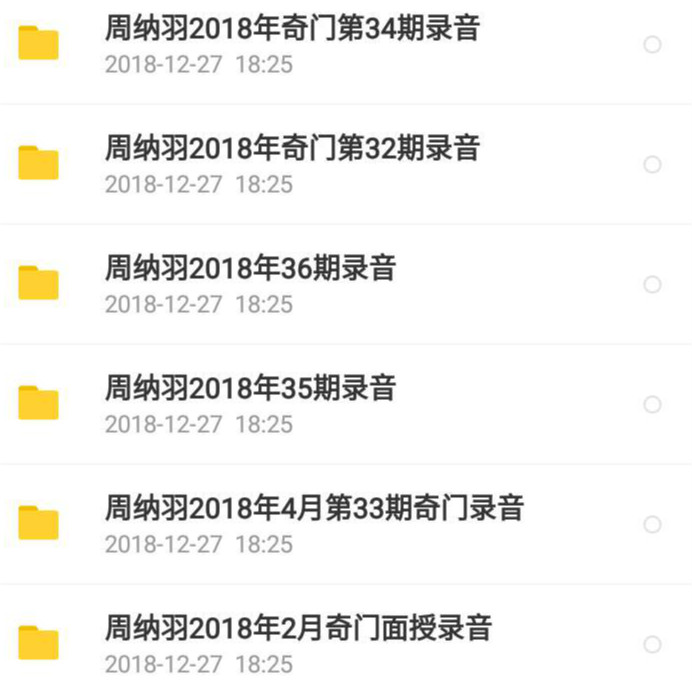The image size is (692, 681).
Task: Open folder 周纳羽2018年36期录音
Action: 250,269
